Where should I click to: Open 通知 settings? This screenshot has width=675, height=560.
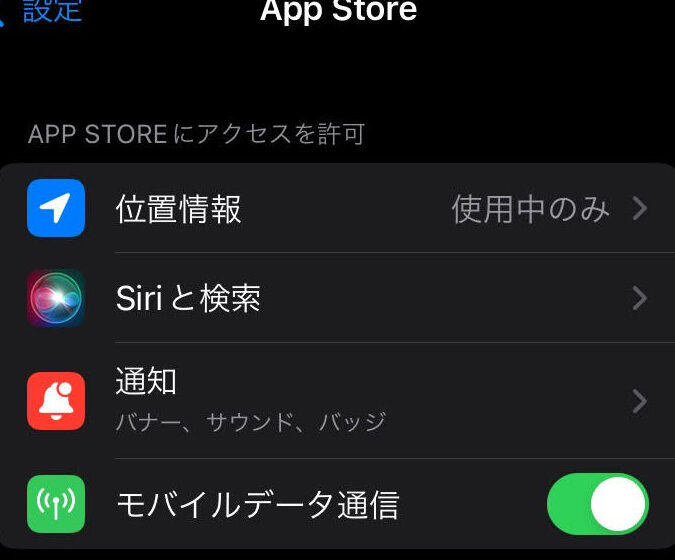[337, 400]
